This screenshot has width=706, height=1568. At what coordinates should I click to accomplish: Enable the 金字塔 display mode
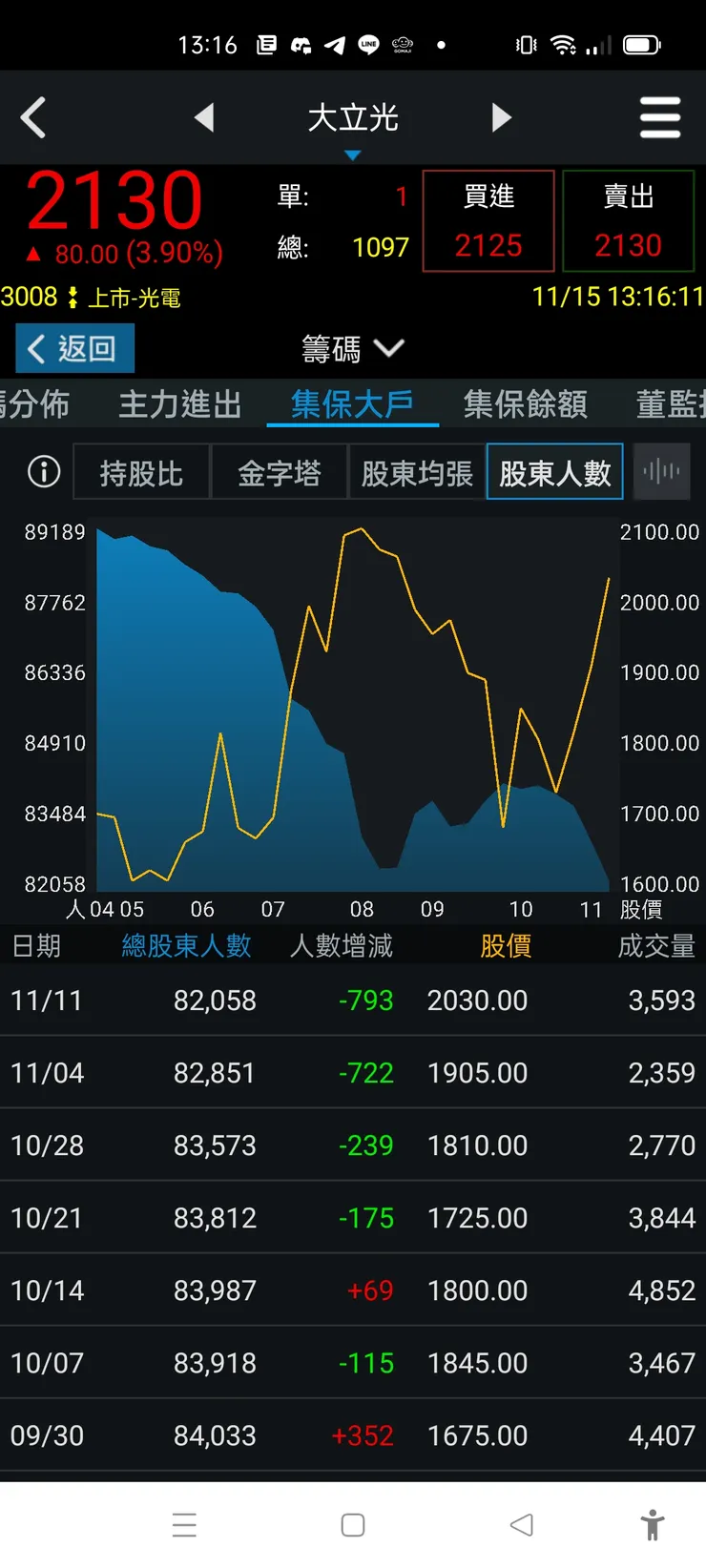[280, 471]
